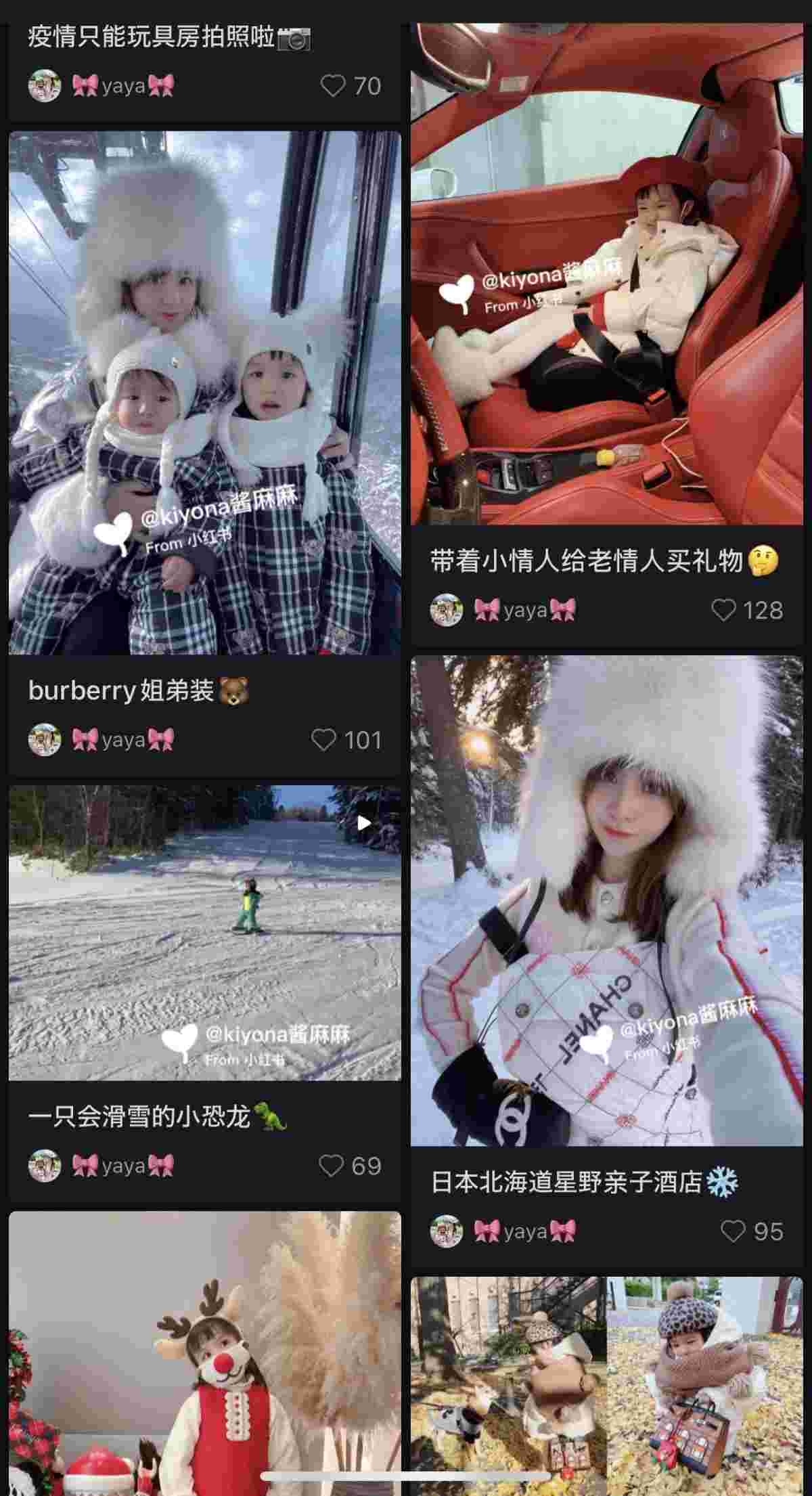The height and width of the screenshot is (1496, 812).
Task: Like the burberry姐弟装 post
Action: tap(323, 740)
